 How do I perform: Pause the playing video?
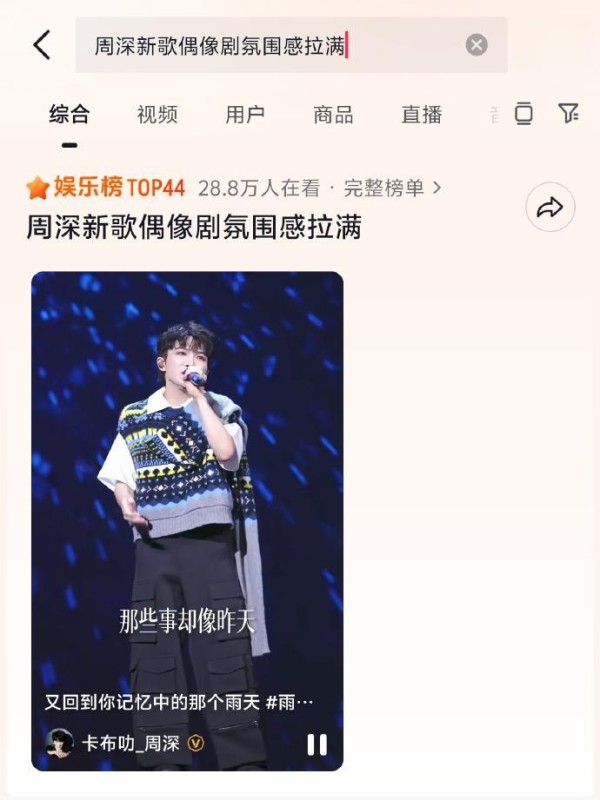click(317, 744)
